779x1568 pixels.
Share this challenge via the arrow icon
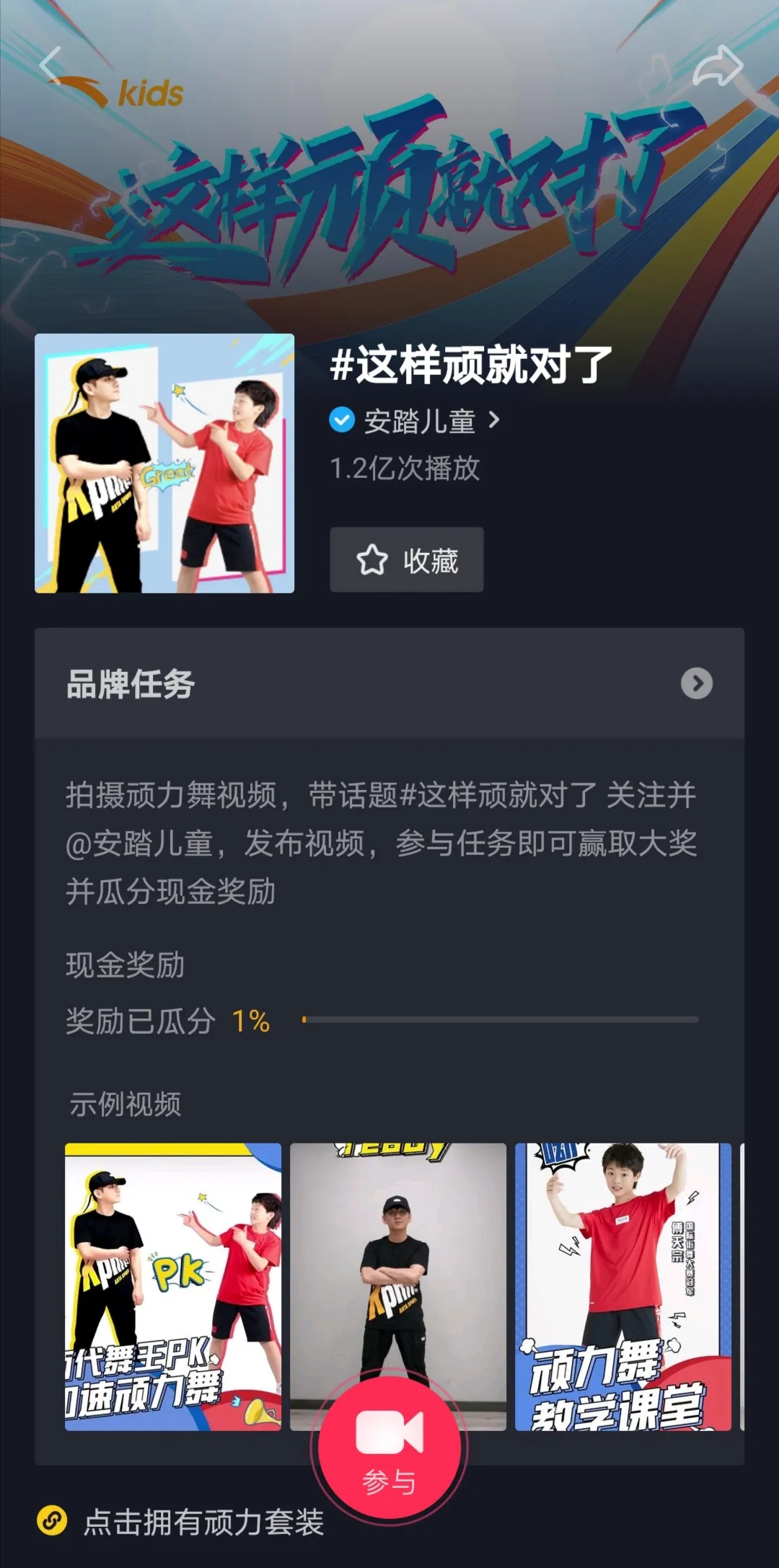(718, 66)
